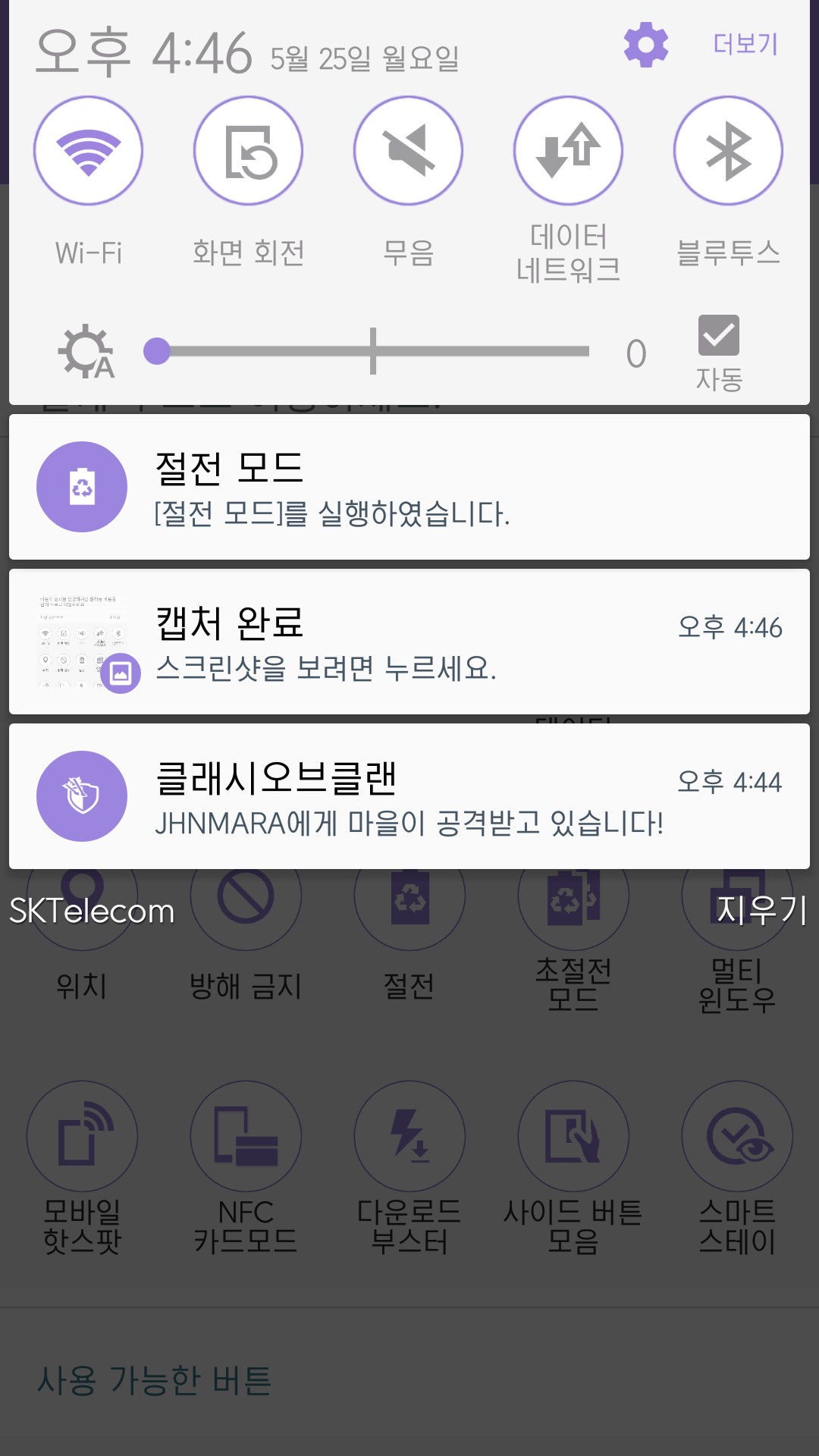Toggle 데이터 네트워크 mobile data
Viewport: 819px width, 1456px height.
point(568,151)
